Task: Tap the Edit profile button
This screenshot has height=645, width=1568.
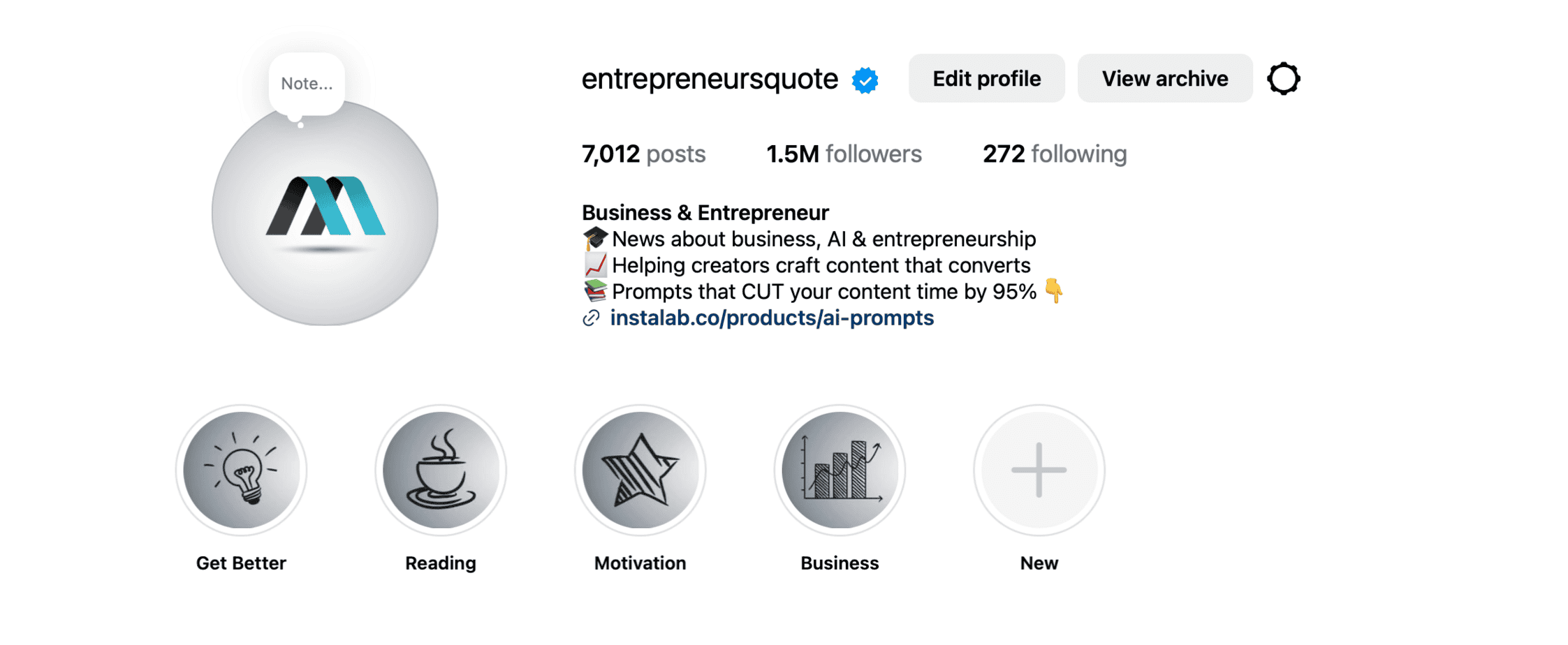Action: coord(986,79)
